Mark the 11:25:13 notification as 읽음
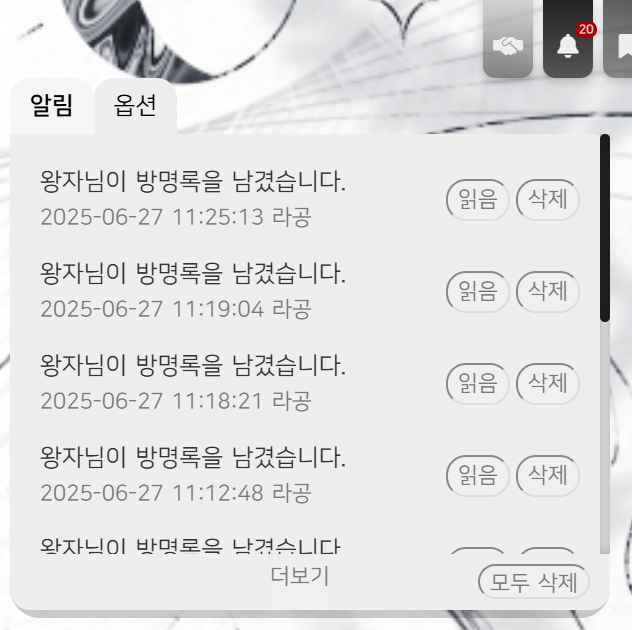 pyautogui.click(x=477, y=200)
